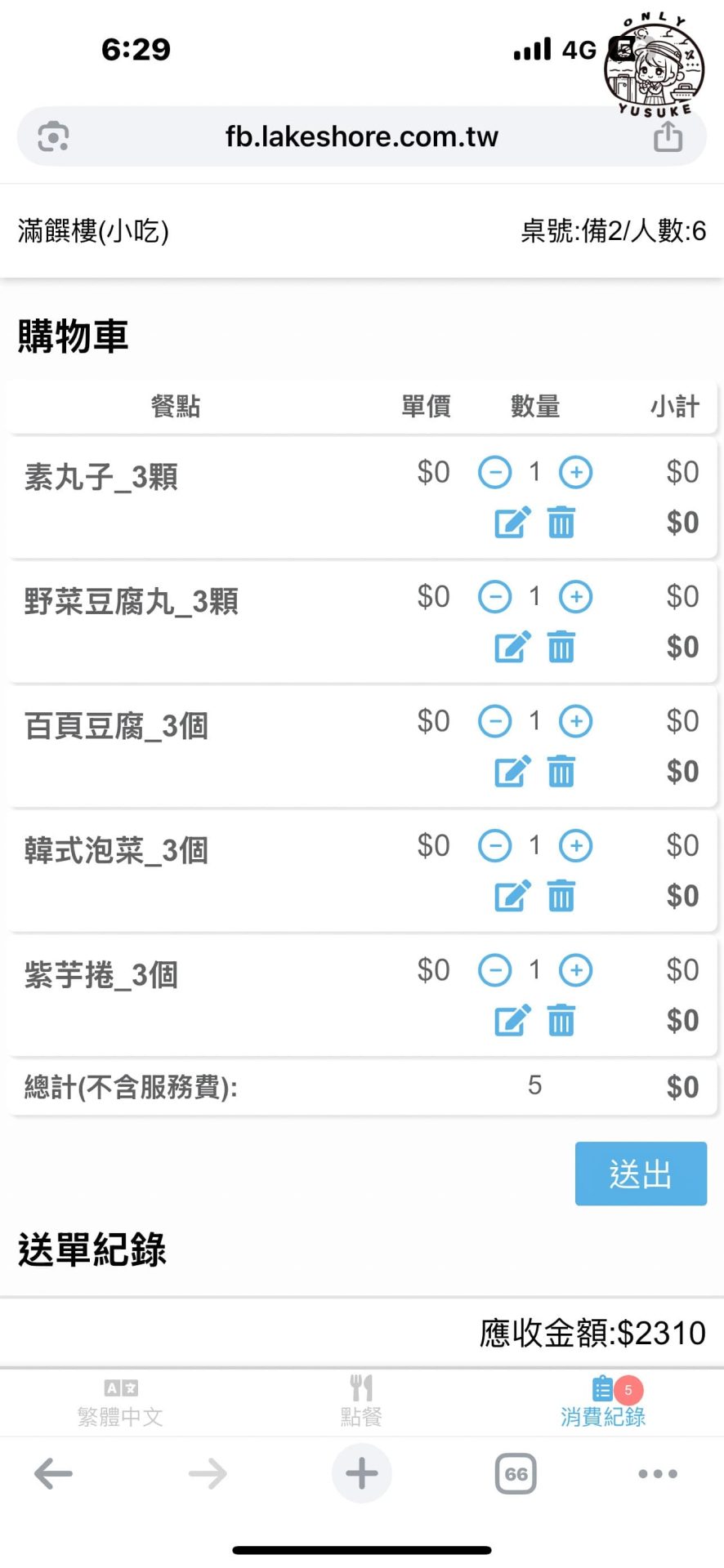Tap the address bar showing fb.lakeshore.com.tw
The height and width of the screenshot is (1568, 724).
tap(362, 136)
